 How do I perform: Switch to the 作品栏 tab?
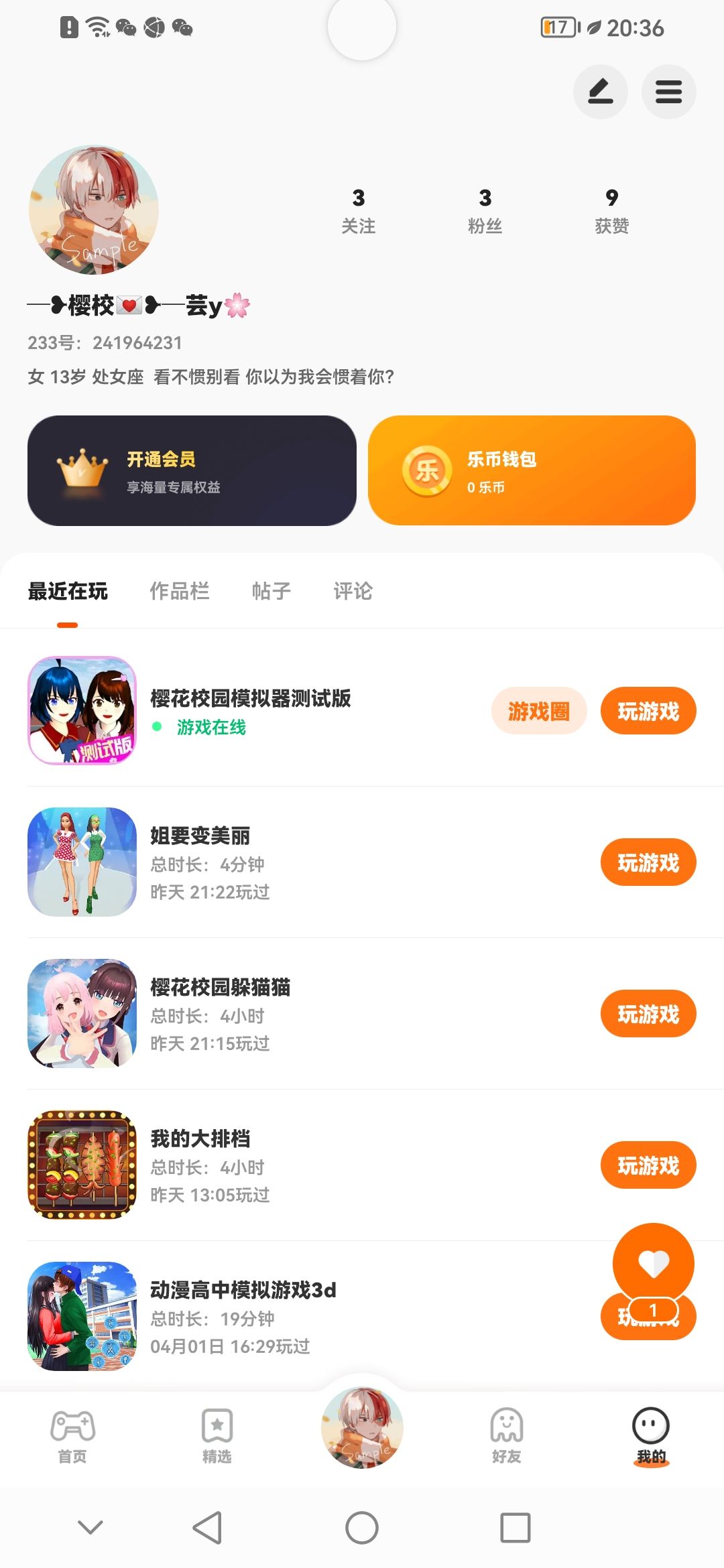[179, 591]
